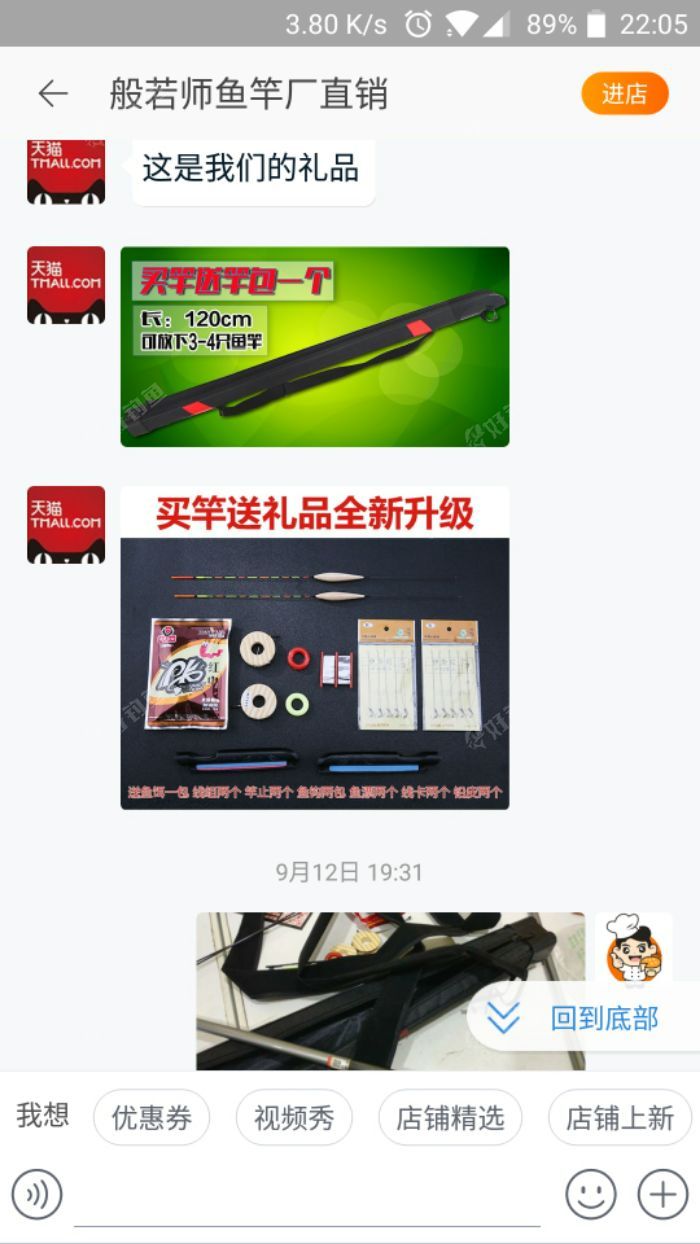Go back using the arrow icon
The width and height of the screenshot is (700, 1244).
52,94
